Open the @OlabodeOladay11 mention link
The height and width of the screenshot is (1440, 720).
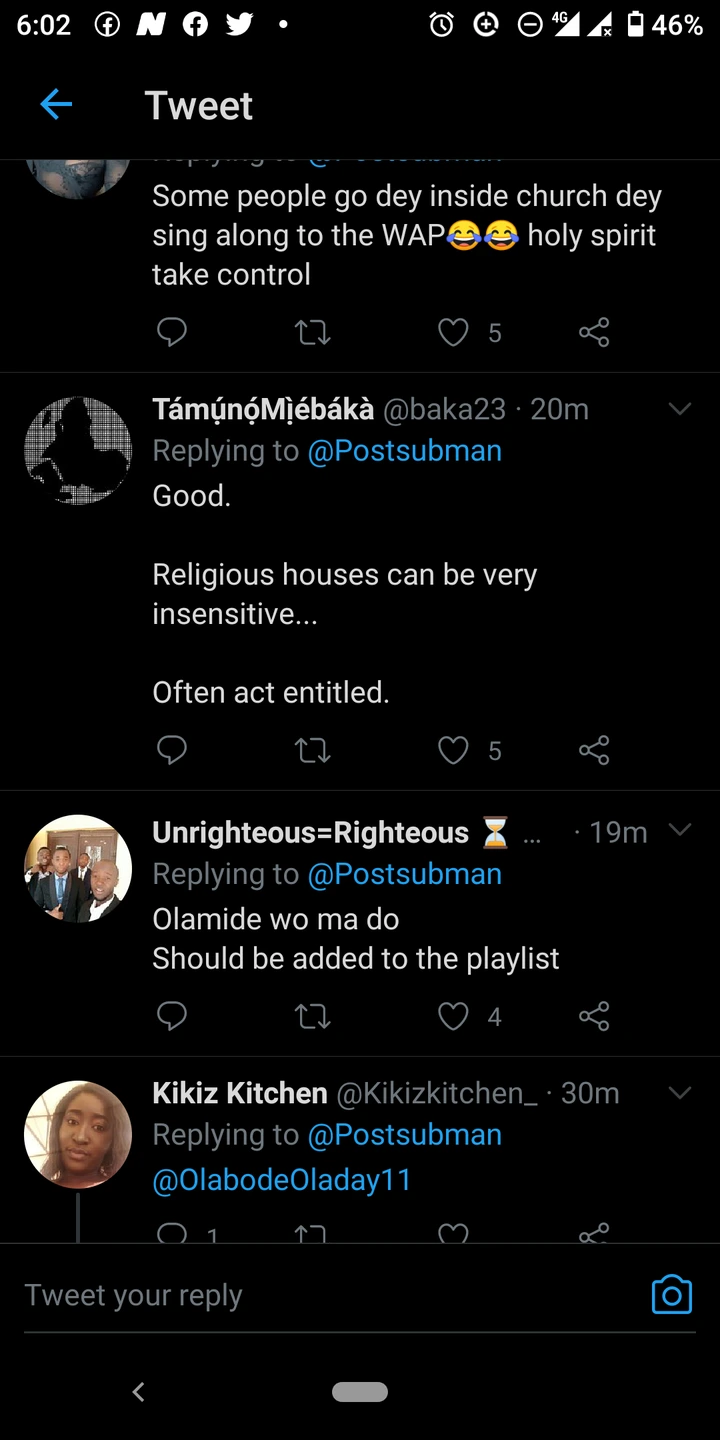(282, 1180)
